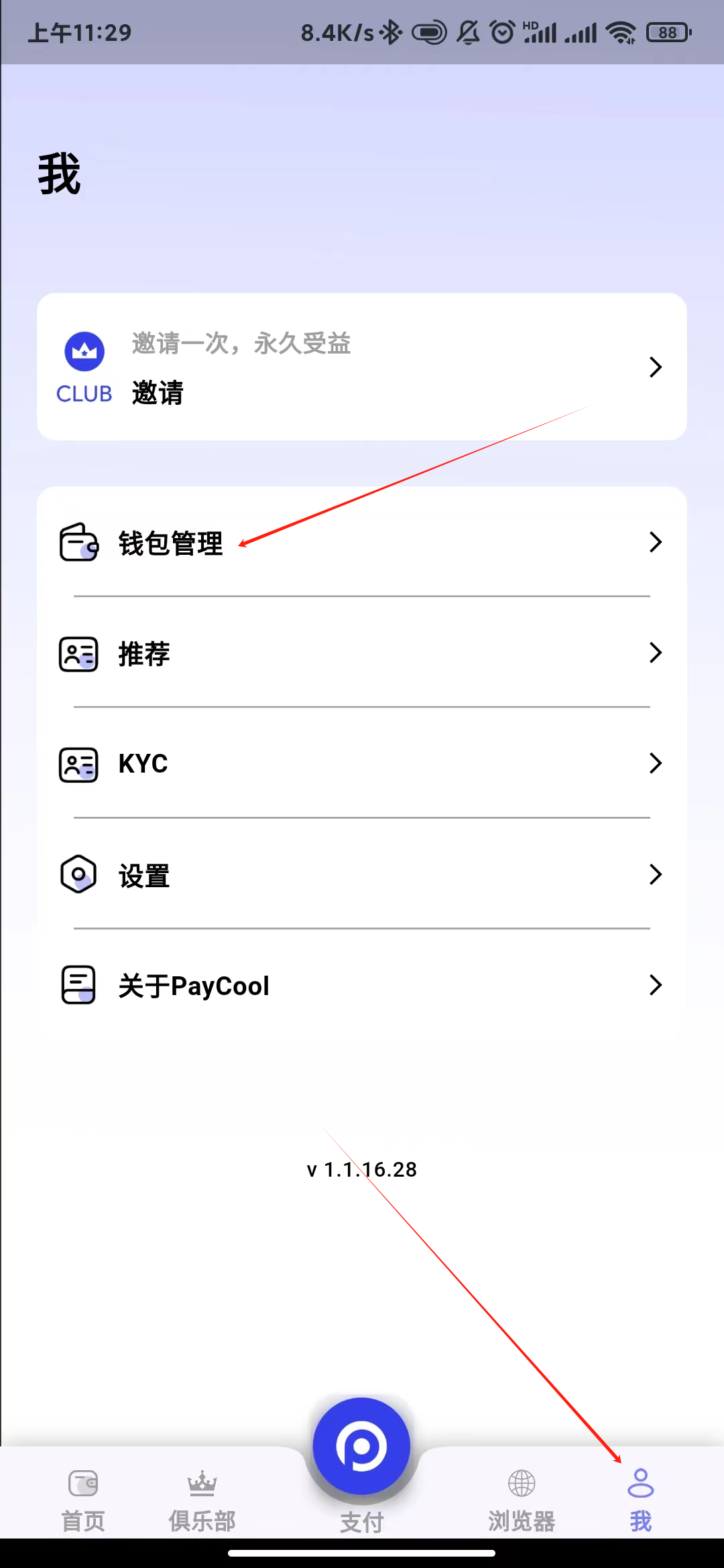The height and width of the screenshot is (1568, 724).
Task: Select the 我 profile tab
Action: click(640, 1499)
